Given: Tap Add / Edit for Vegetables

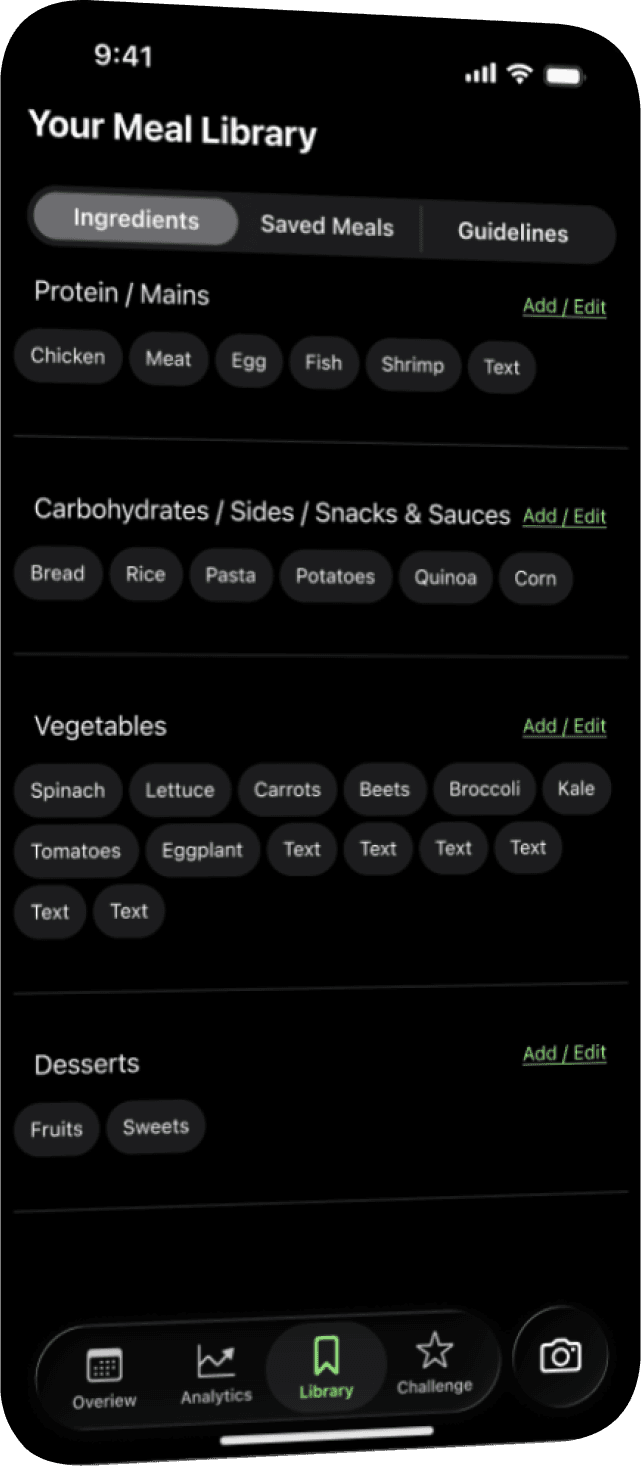Looking at the screenshot, I should pos(564,726).
